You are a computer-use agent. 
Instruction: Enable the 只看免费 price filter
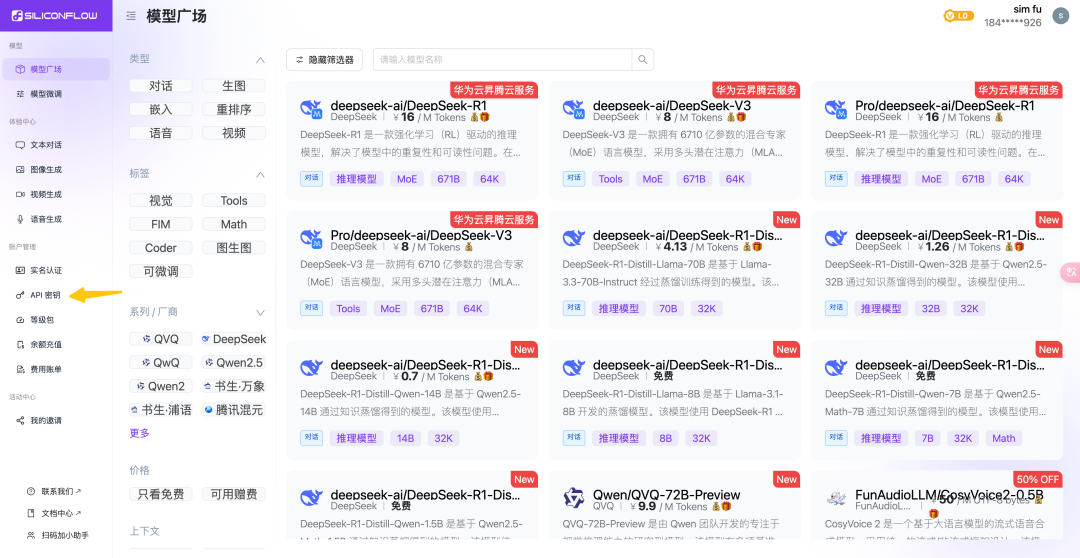[x=161, y=494]
